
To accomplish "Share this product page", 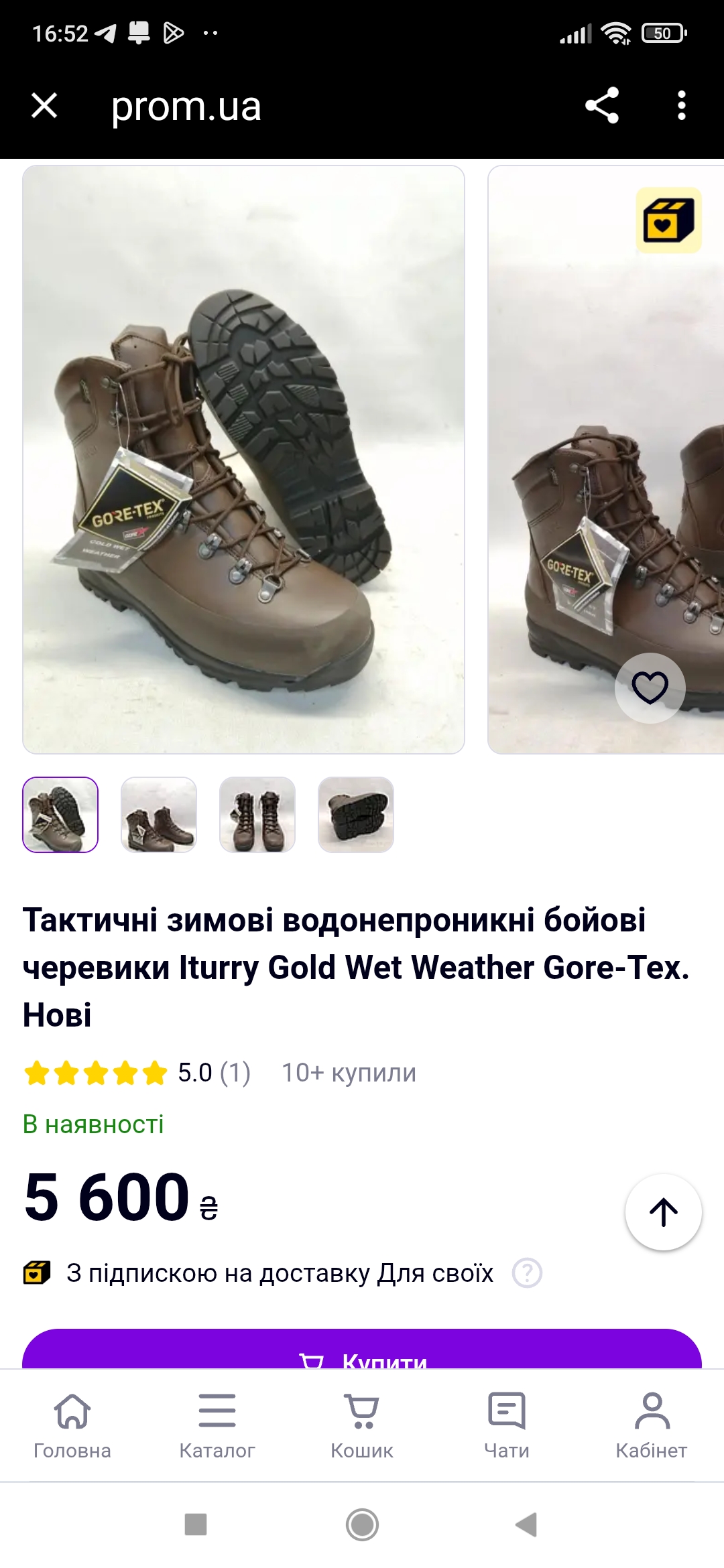I will [601, 105].
